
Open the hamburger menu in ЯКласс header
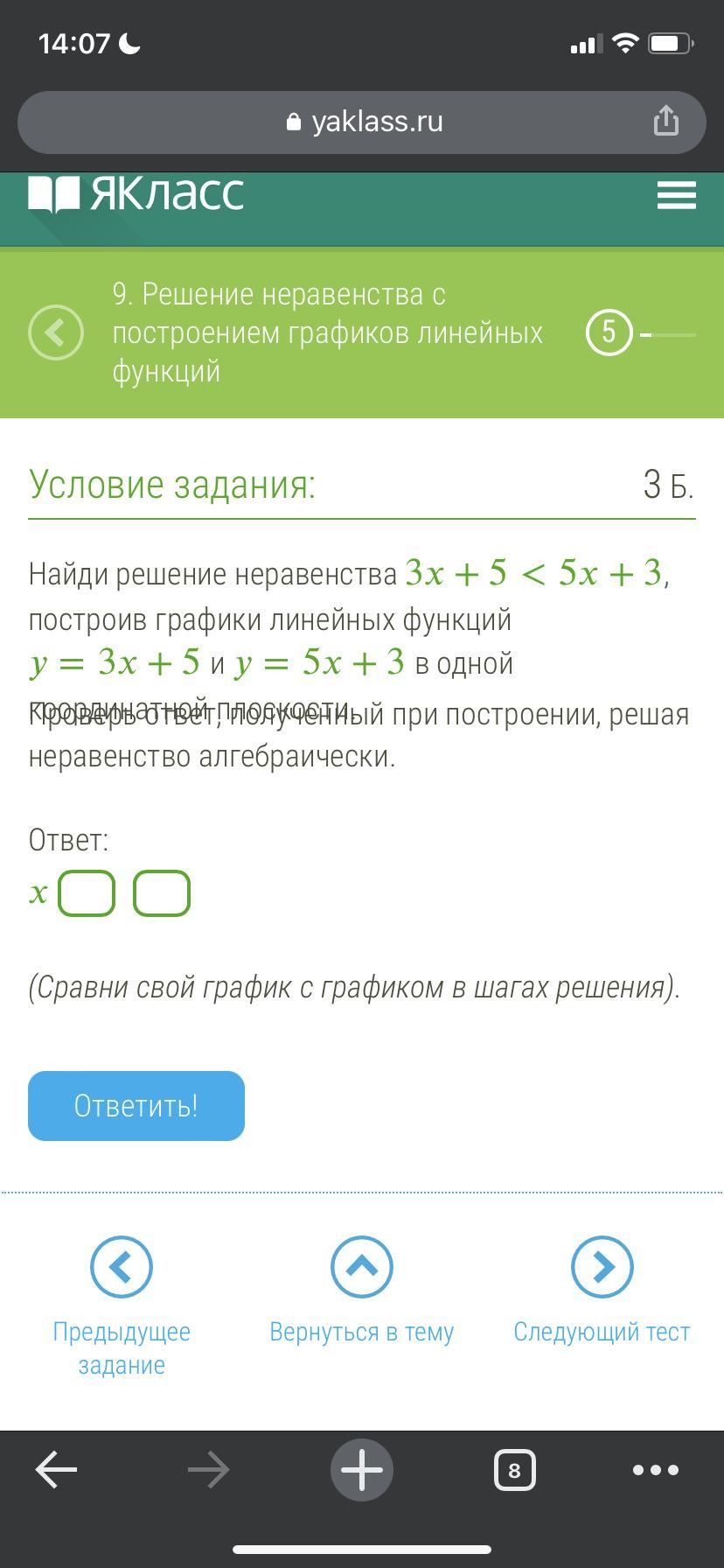click(x=676, y=194)
